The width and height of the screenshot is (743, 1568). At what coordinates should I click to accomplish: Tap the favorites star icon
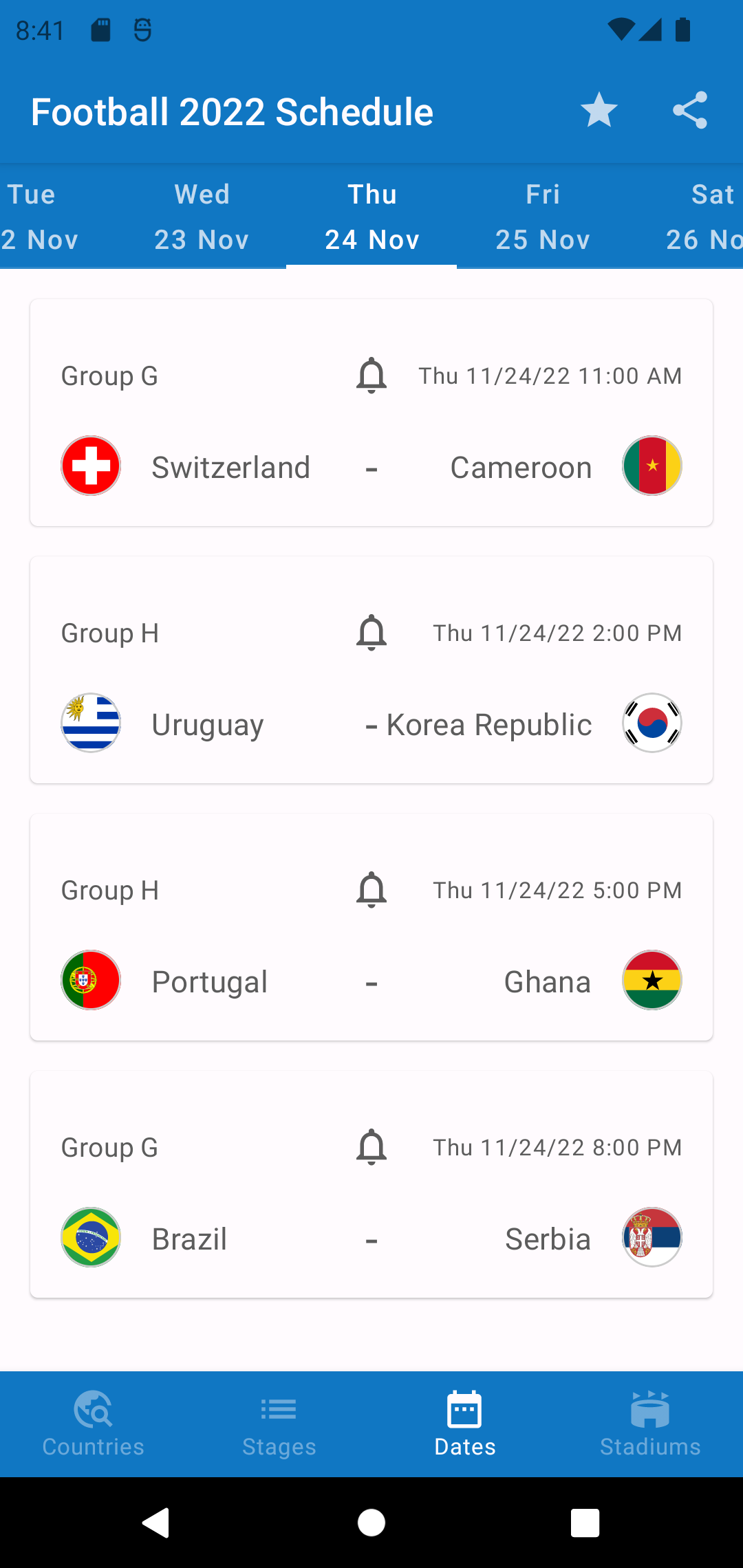point(599,110)
